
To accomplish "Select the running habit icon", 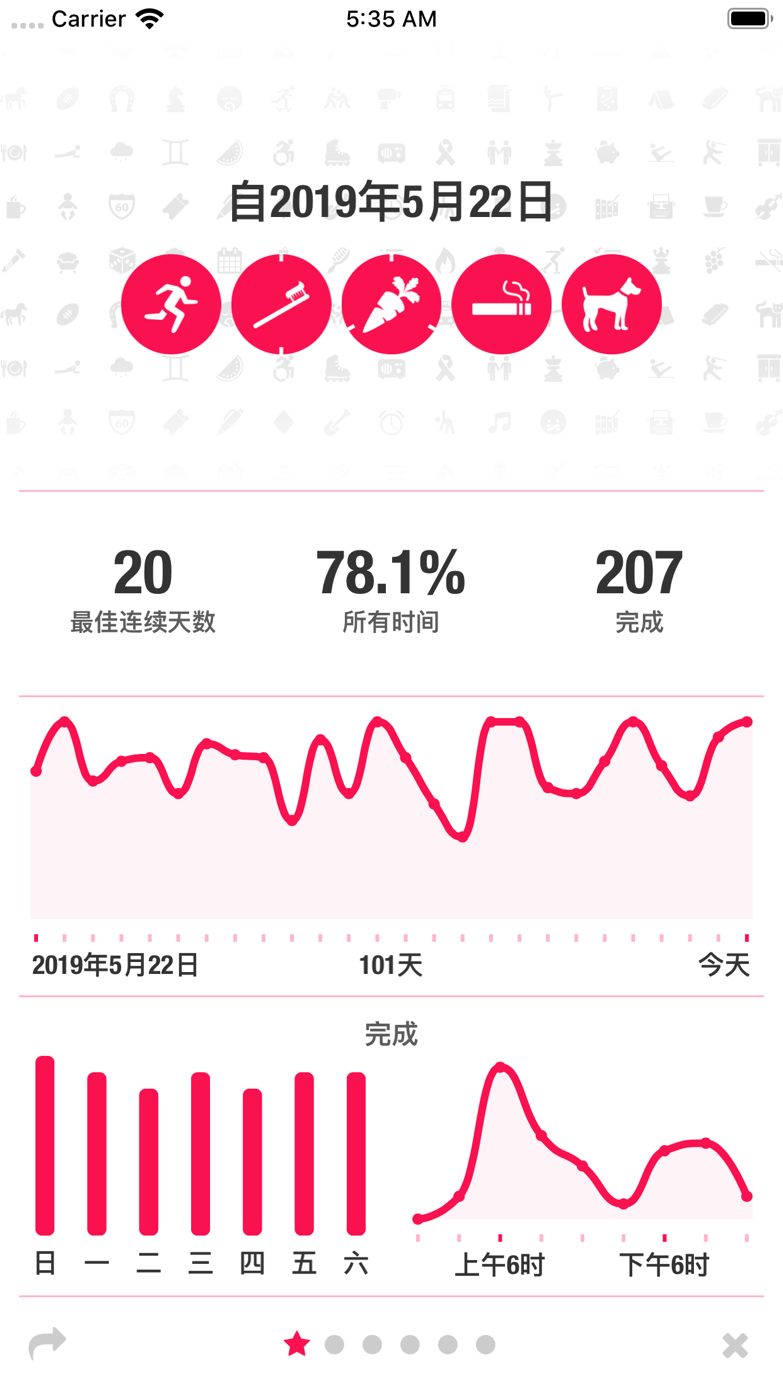I will 171,304.
